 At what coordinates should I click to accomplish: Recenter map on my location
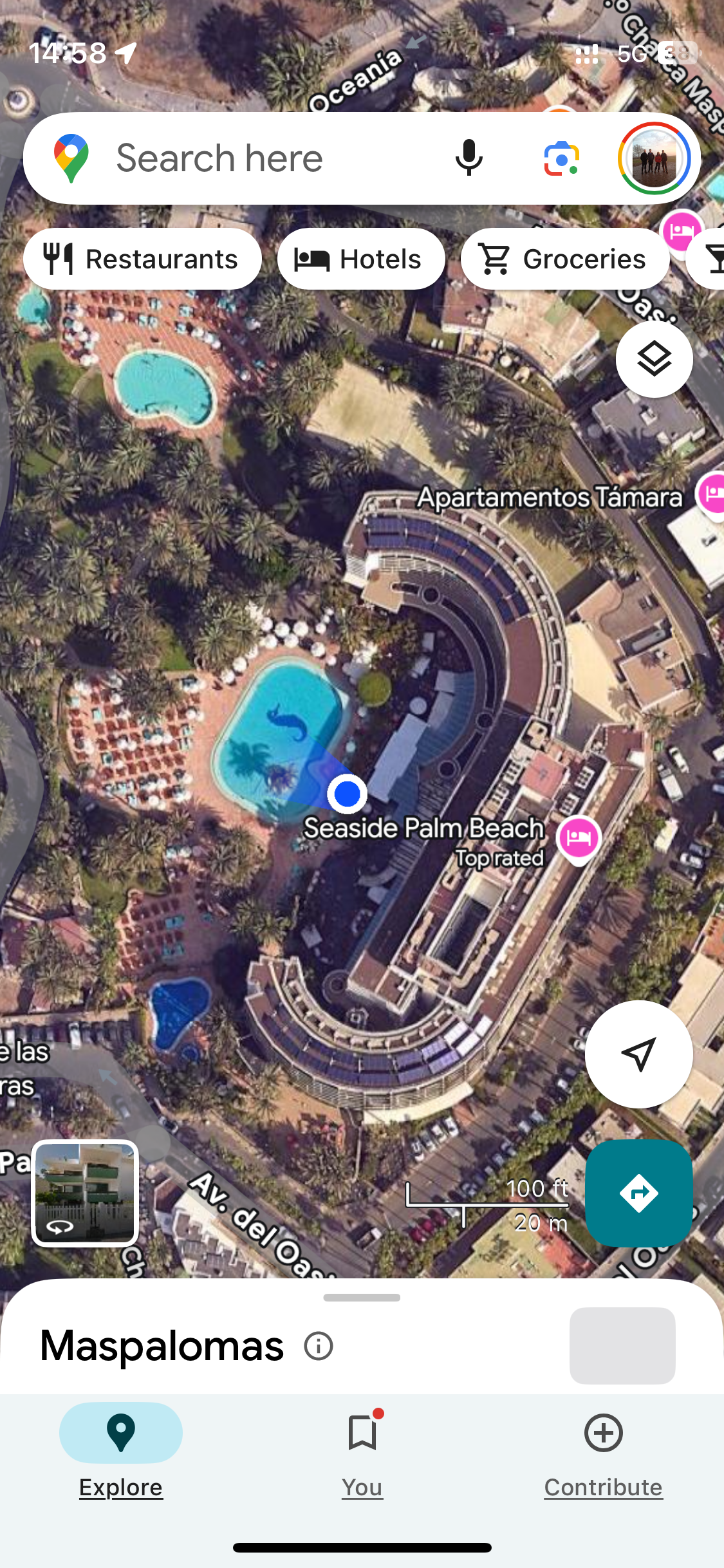[x=638, y=1054]
